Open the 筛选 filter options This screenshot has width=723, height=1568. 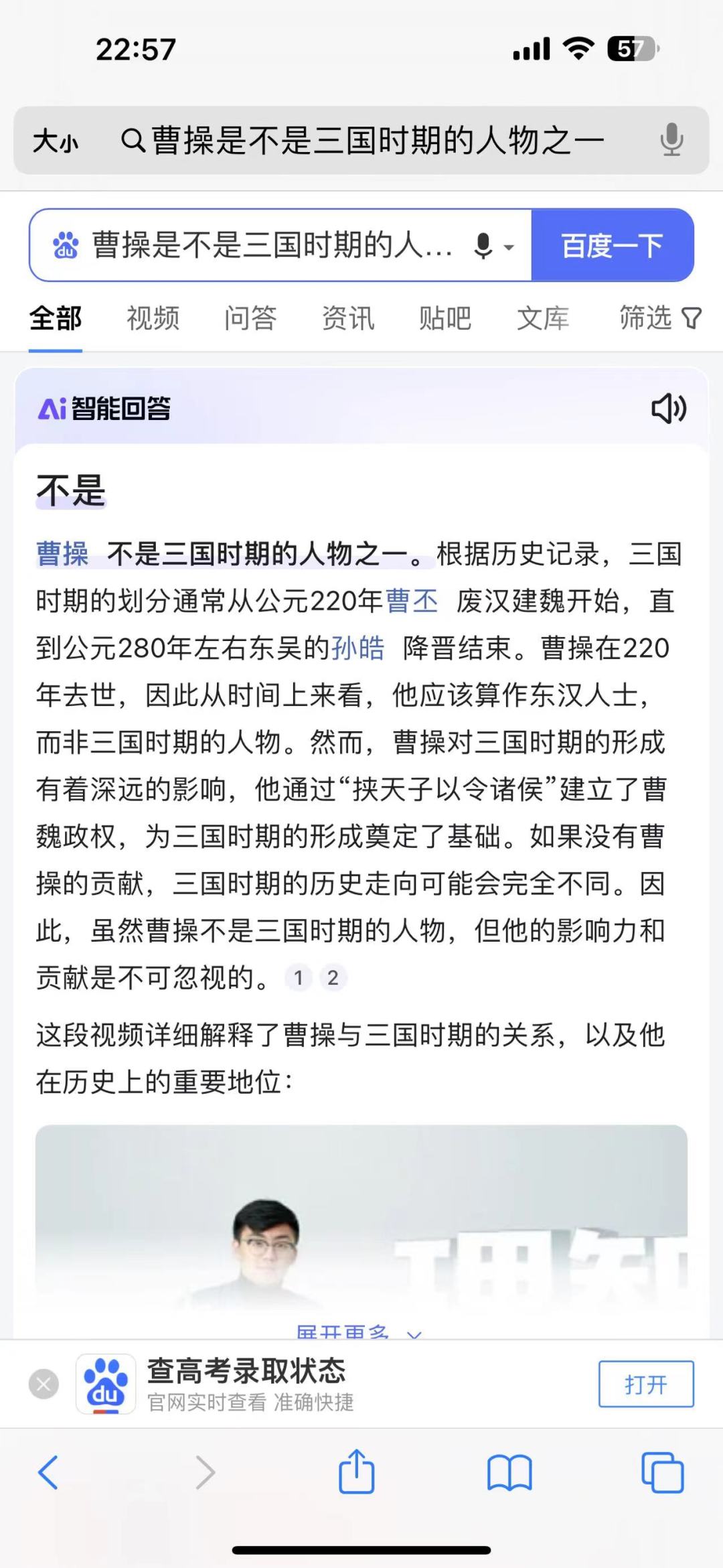(x=660, y=317)
